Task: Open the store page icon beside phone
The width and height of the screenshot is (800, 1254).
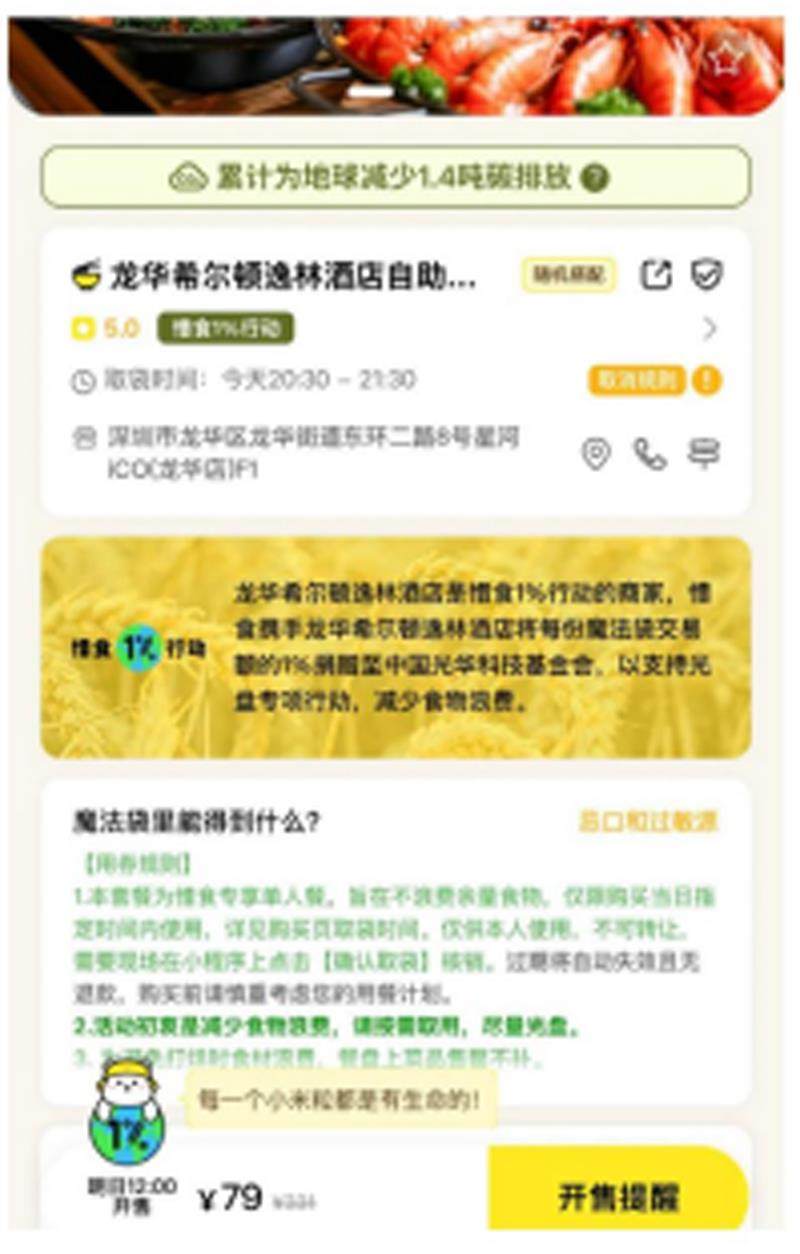Action: [704, 455]
